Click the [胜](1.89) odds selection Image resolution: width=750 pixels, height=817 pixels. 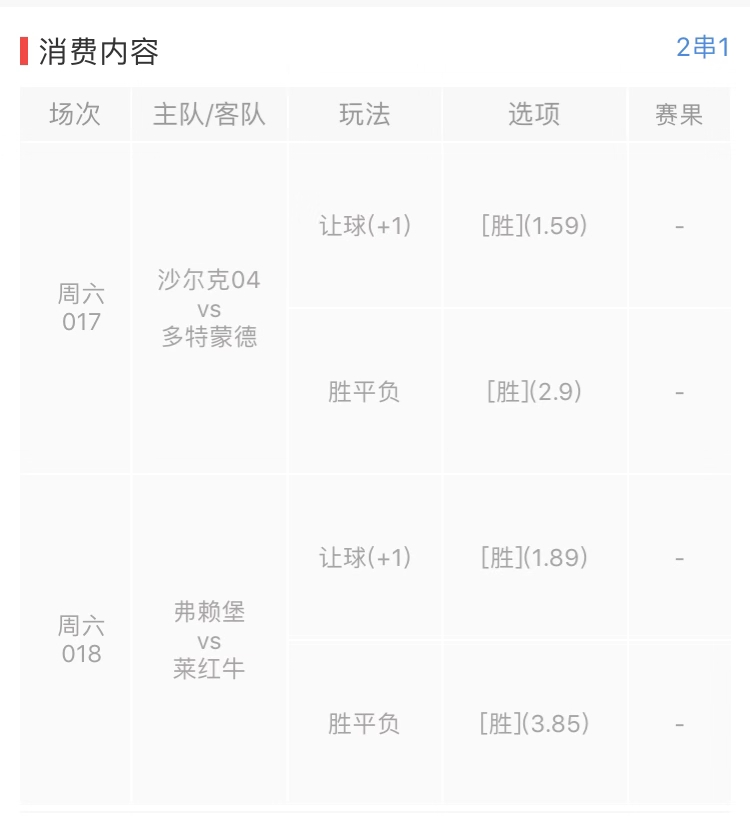[x=533, y=556]
